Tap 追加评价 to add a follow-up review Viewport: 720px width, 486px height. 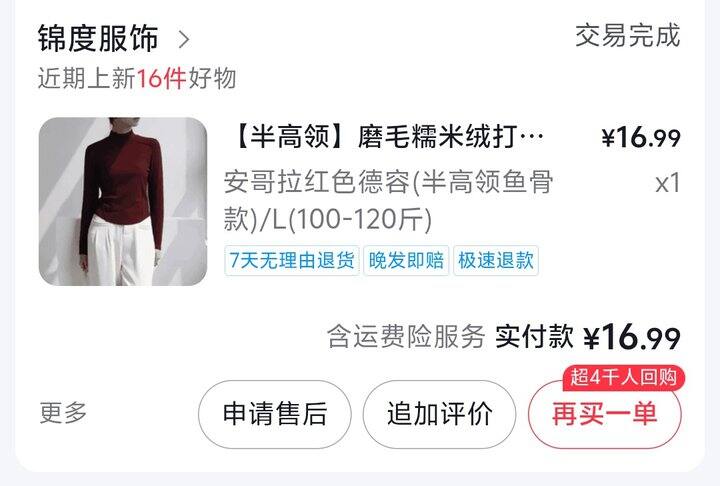[439, 414]
